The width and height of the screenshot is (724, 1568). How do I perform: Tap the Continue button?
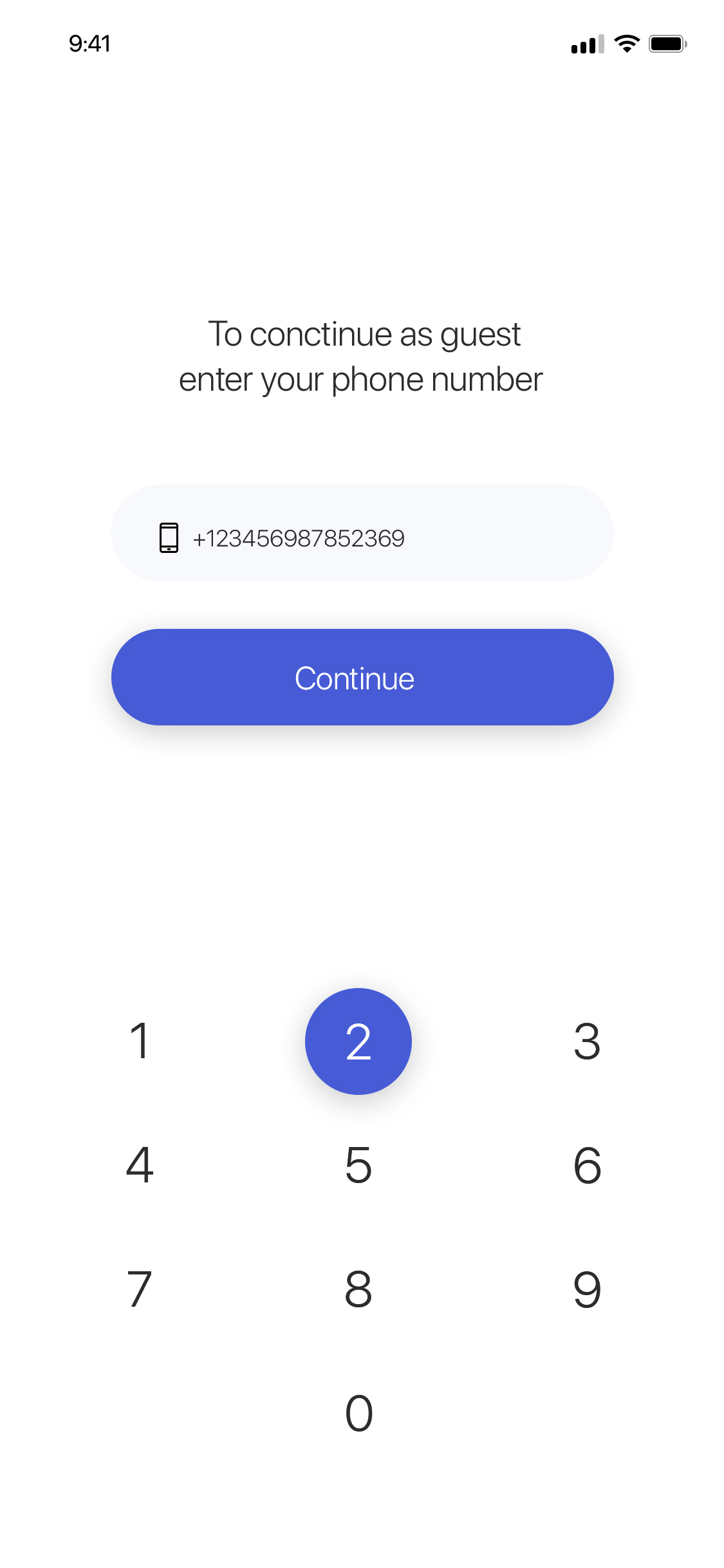[362, 677]
